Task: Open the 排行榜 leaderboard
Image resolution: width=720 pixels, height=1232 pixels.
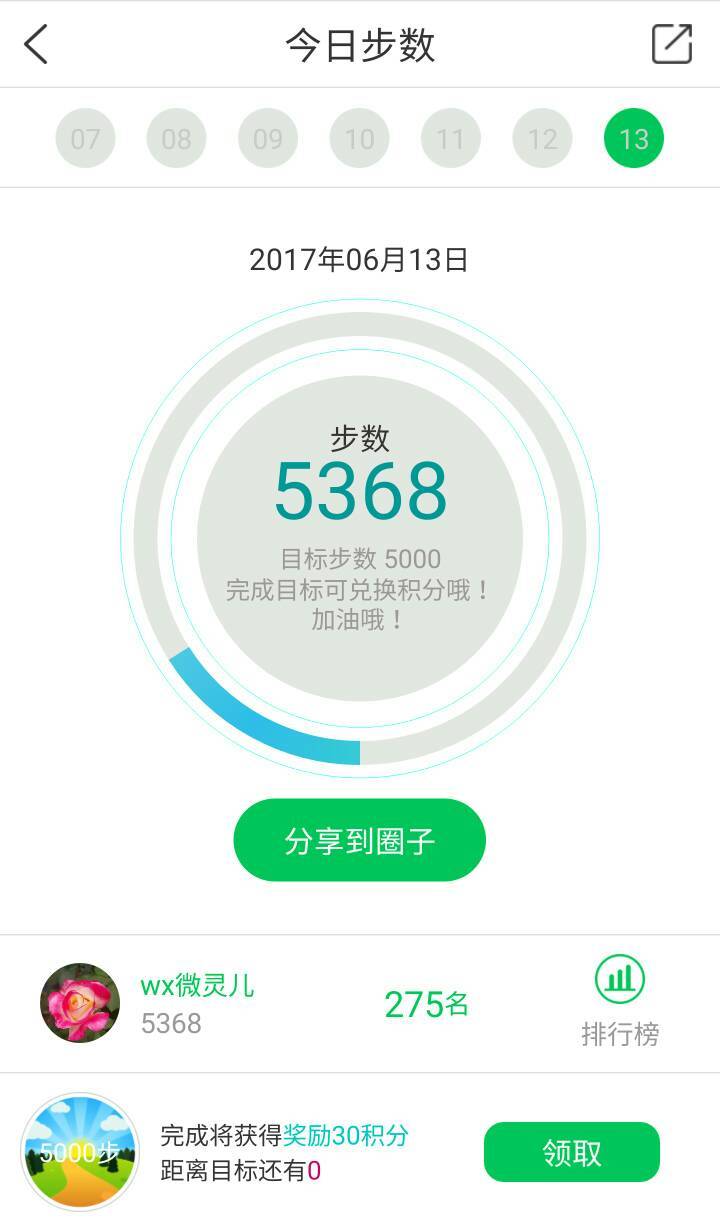Action: [620, 1002]
